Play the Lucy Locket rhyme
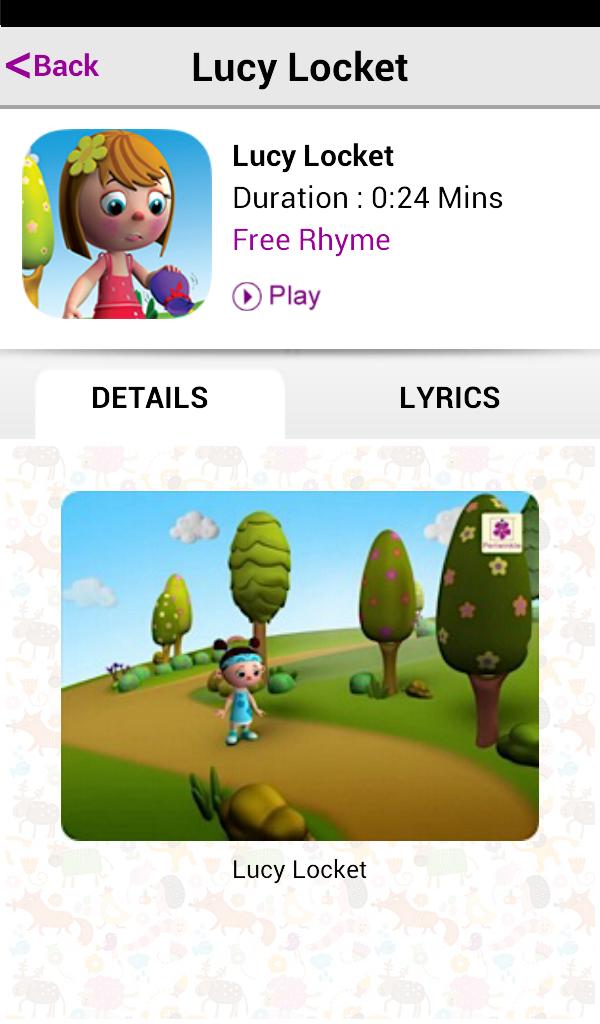This screenshot has height=1024, width=600. [277, 296]
